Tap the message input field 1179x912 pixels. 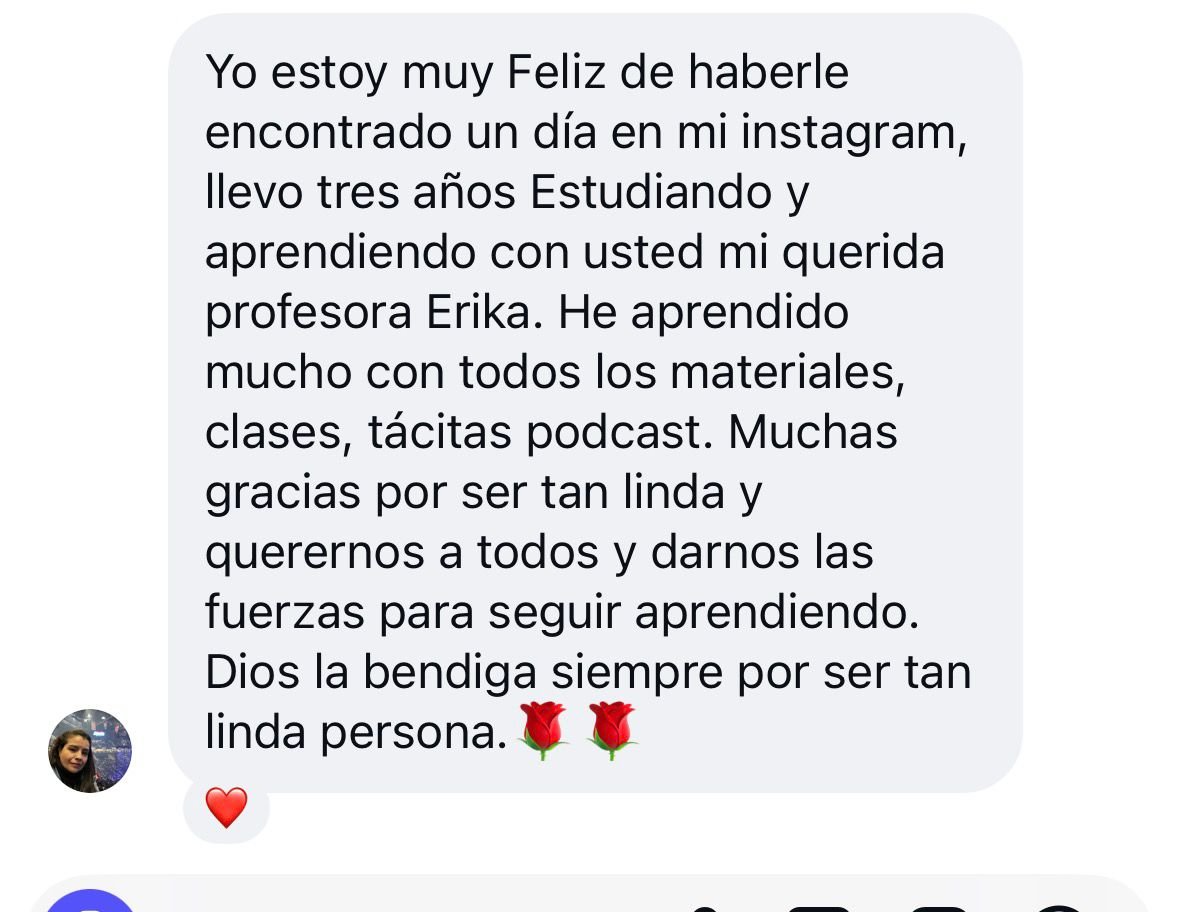[x=400, y=900]
